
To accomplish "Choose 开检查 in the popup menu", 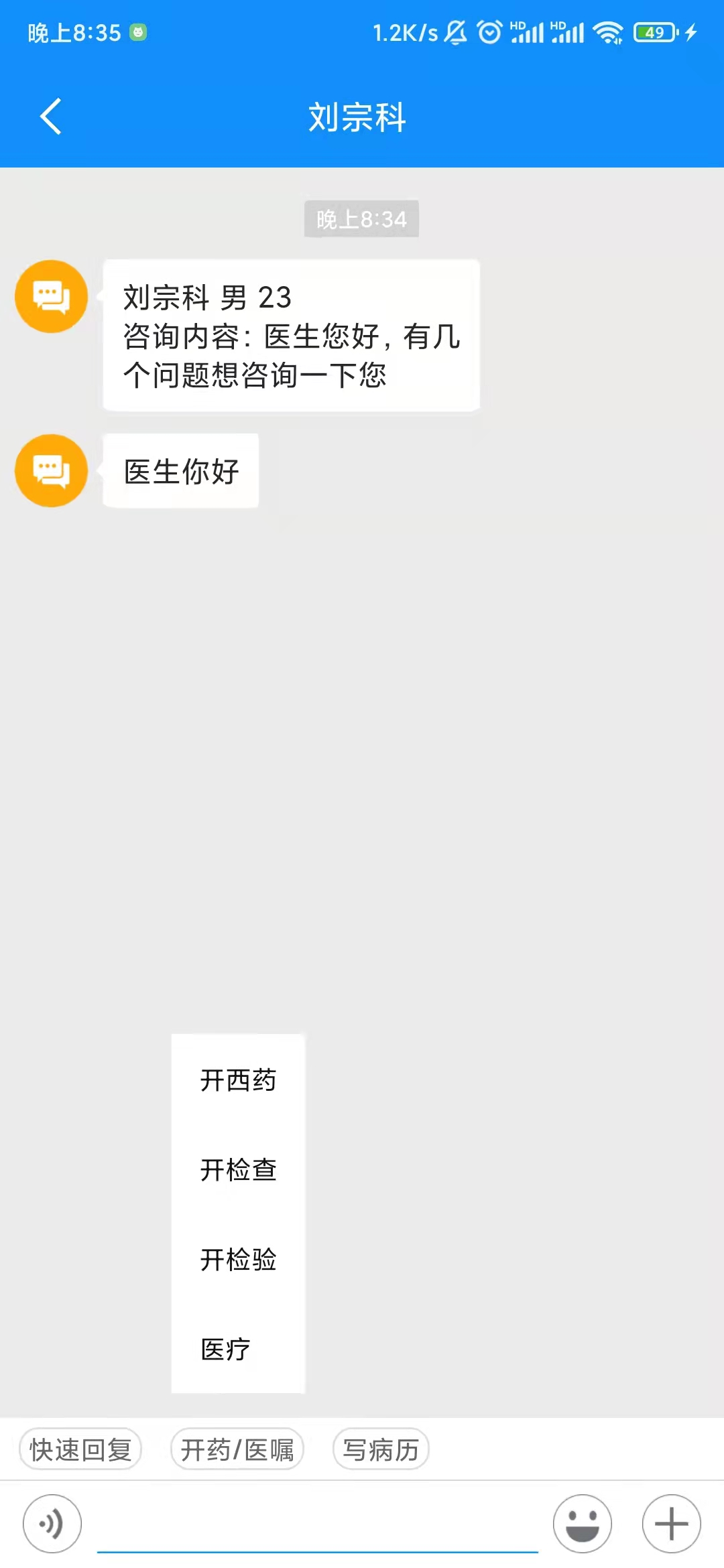I will [x=238, y=1170].
